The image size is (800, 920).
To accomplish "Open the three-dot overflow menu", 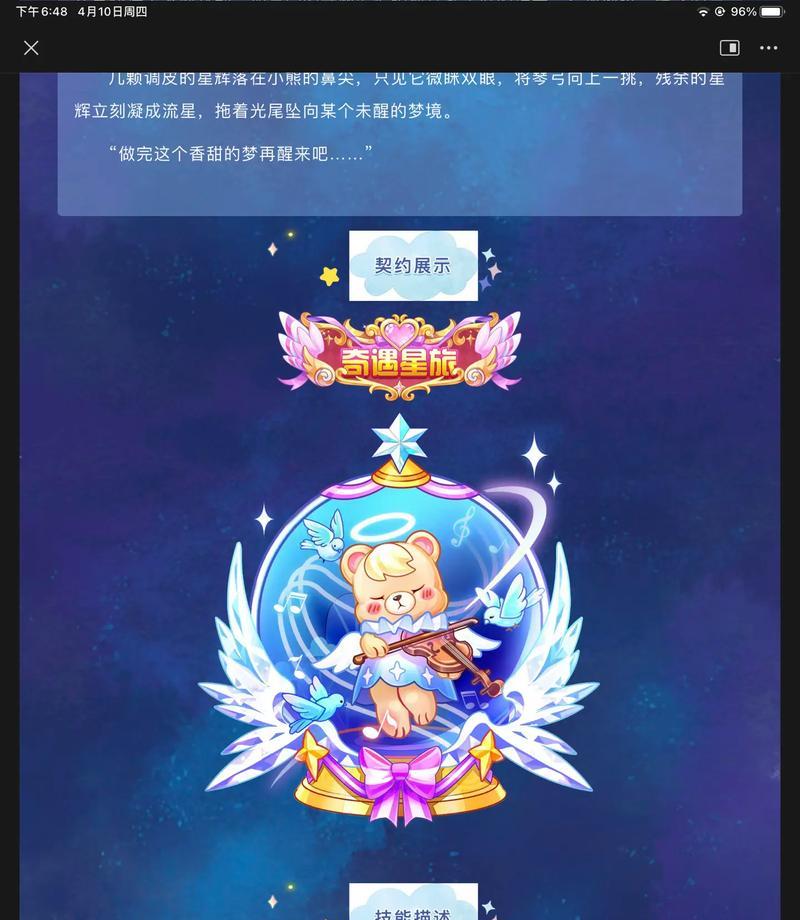I will point(768,48).
